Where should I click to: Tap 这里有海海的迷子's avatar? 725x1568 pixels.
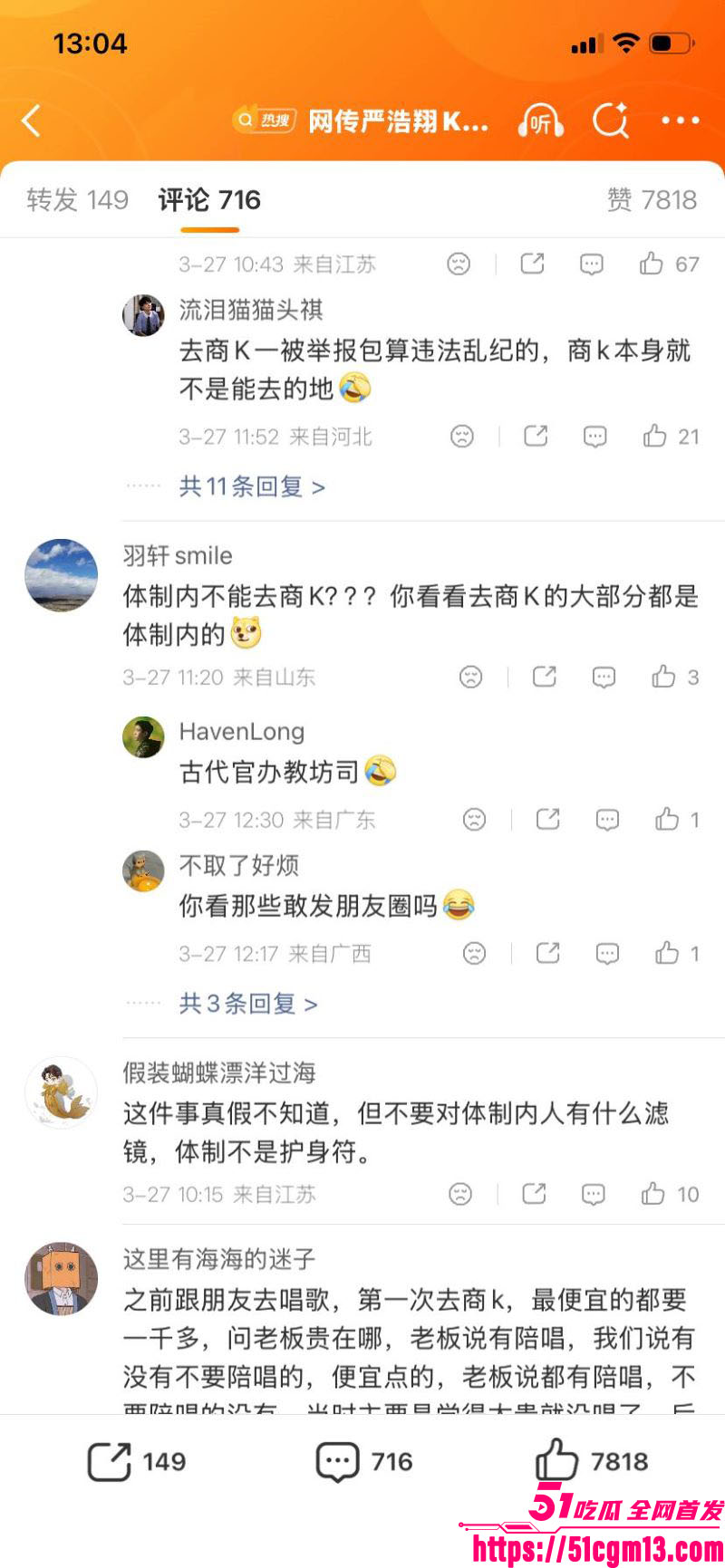[x=61, y=1279]
